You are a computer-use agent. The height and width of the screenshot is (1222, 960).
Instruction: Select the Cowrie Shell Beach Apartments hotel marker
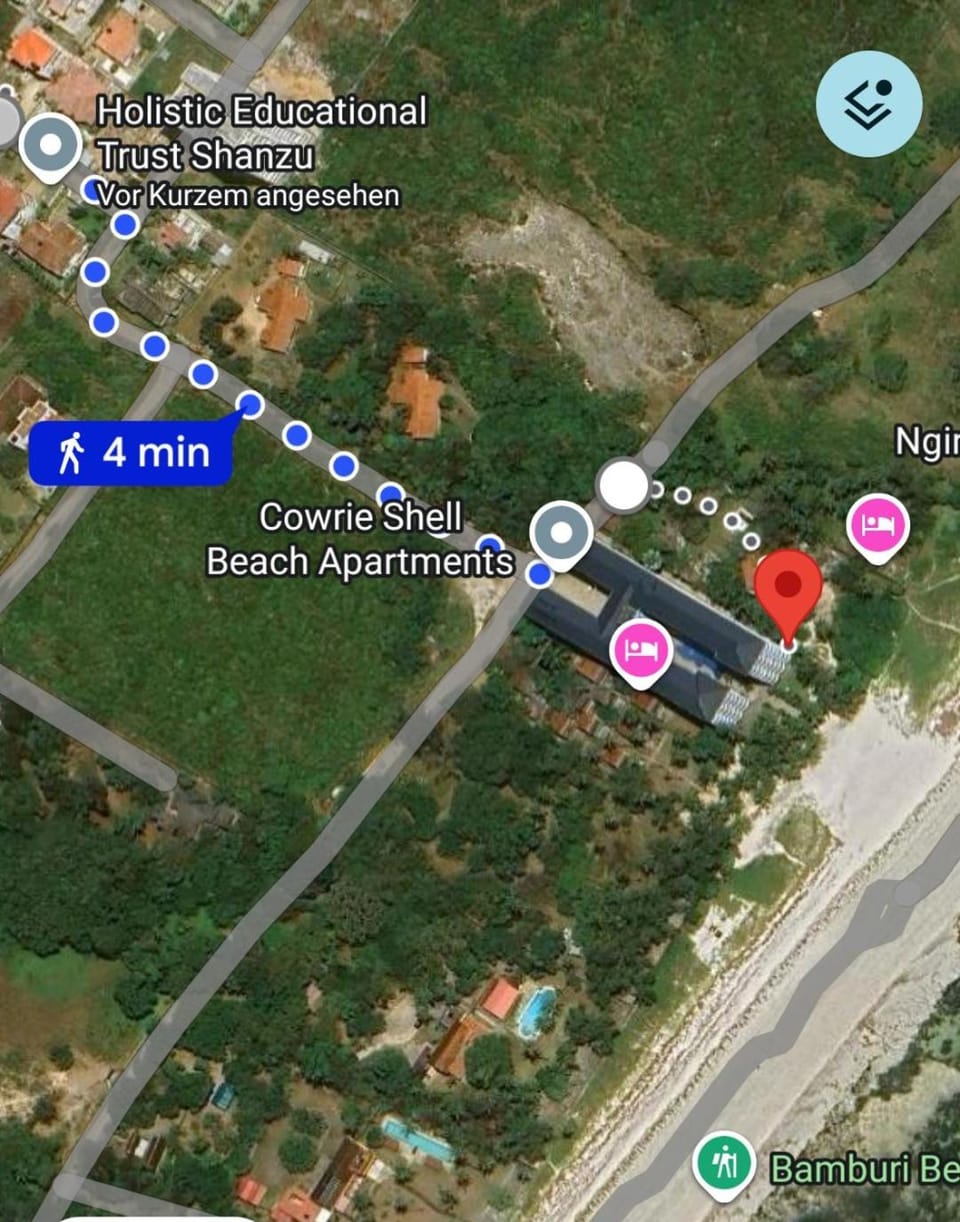[642, 652]
